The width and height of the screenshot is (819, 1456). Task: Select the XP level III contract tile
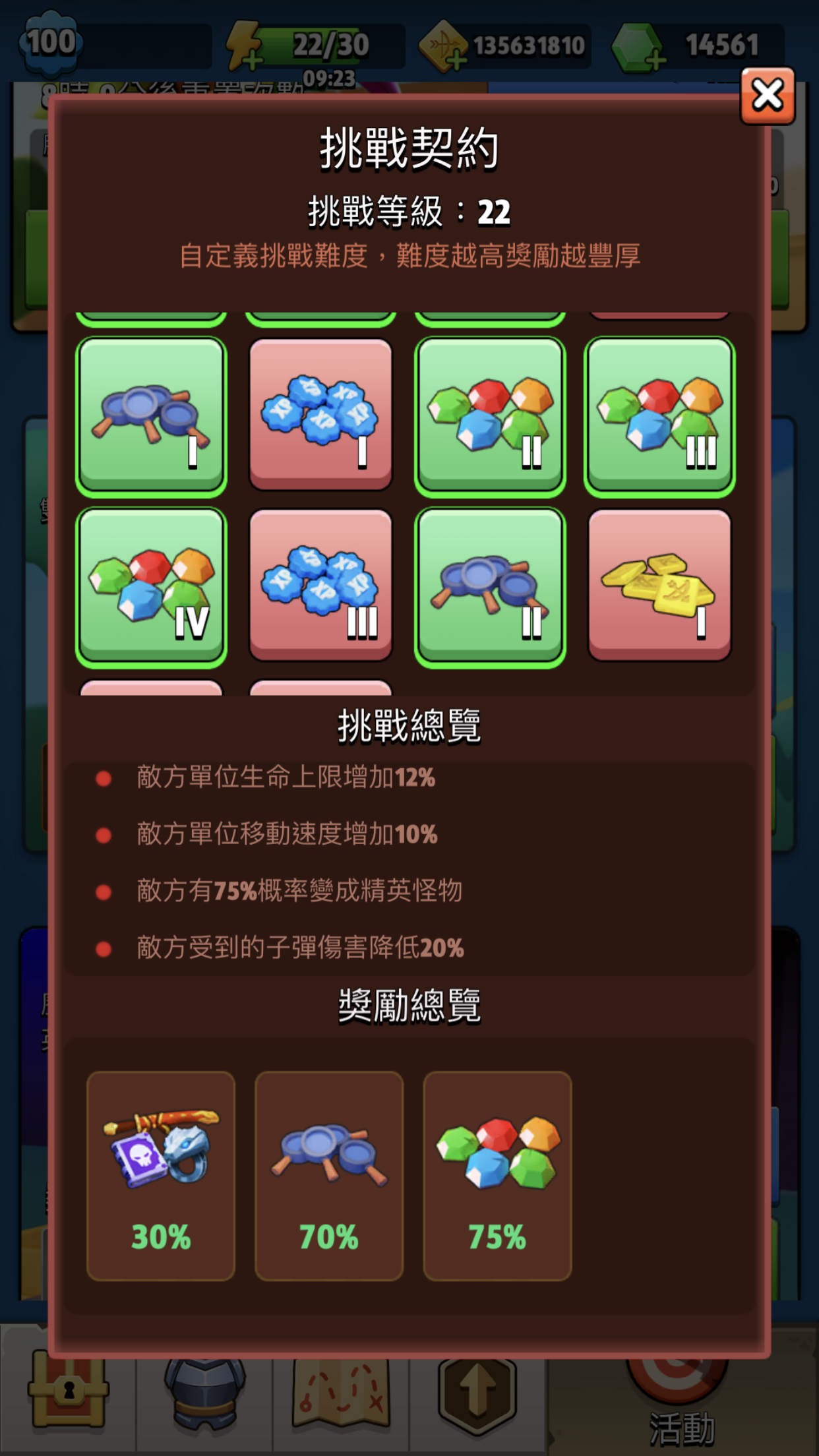(x=320, y=585)
